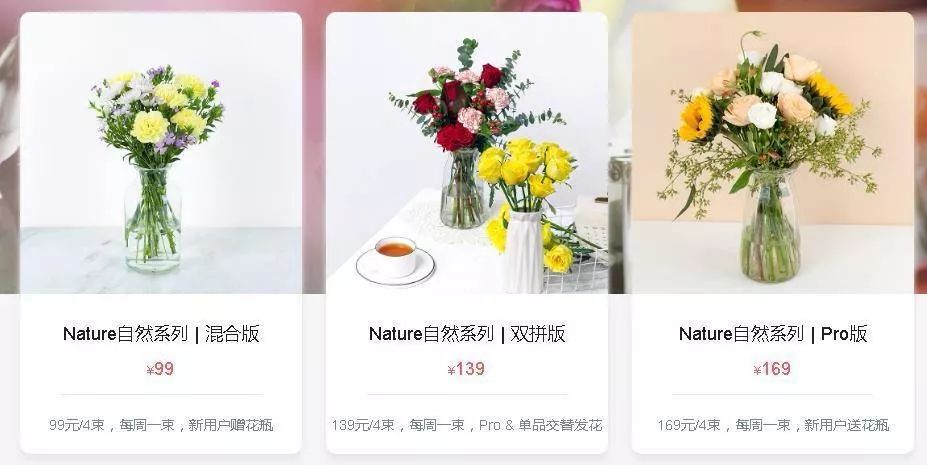Open the Nature自然系列 混合版 card
This screenshot has height=465, width=927.
tap(161, 333)
